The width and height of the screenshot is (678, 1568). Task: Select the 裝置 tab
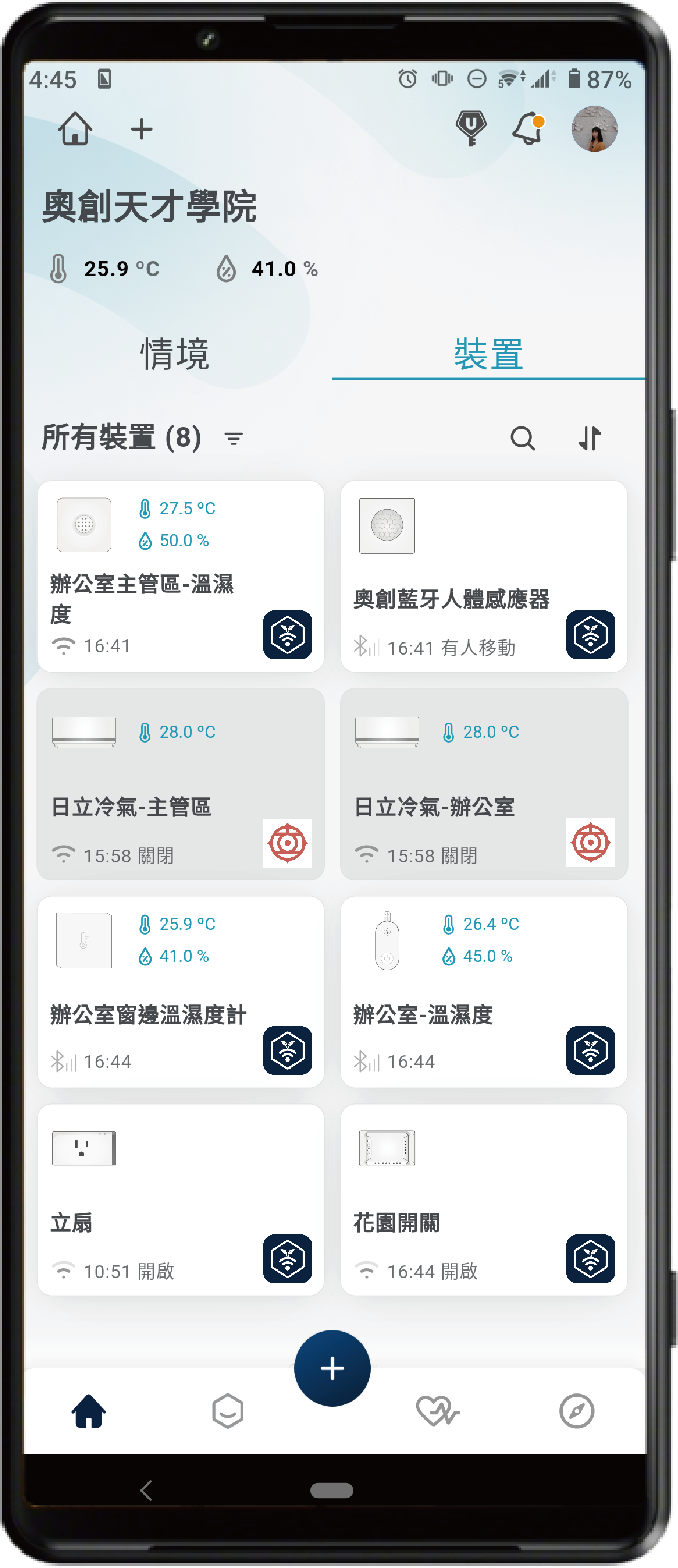pos(488,354)
